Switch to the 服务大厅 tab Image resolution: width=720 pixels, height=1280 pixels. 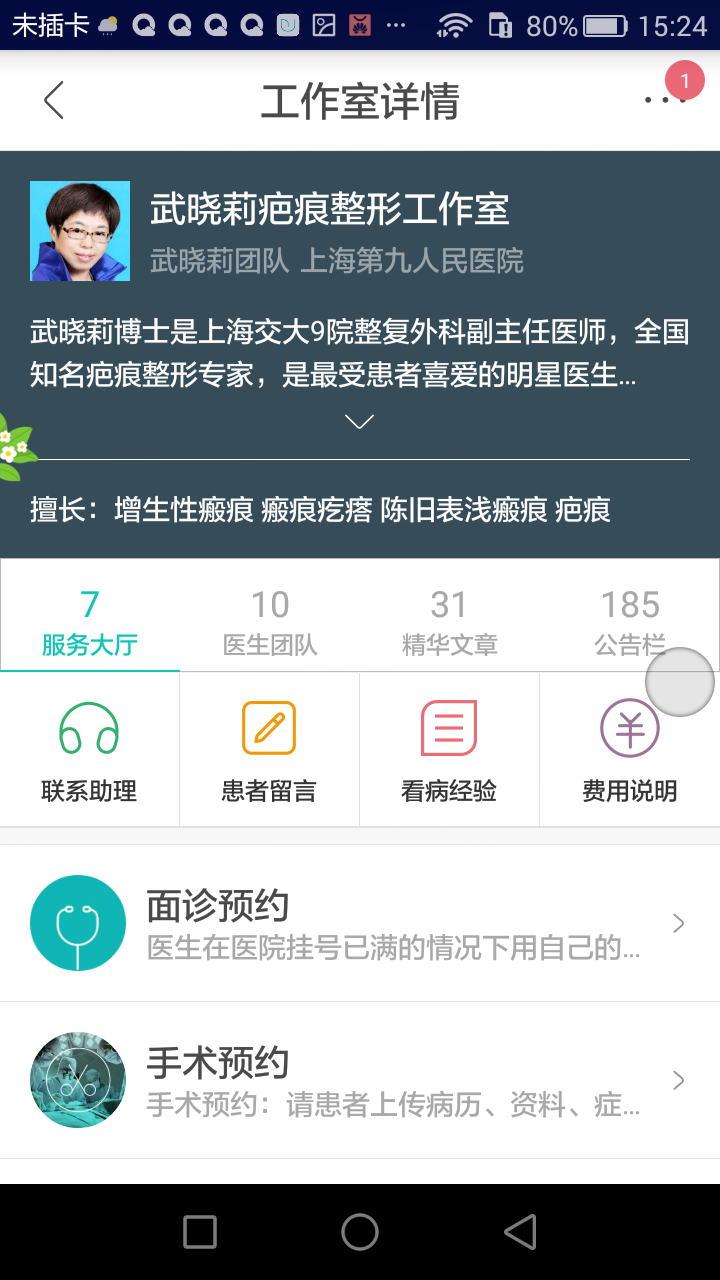(x=90, y=621)
